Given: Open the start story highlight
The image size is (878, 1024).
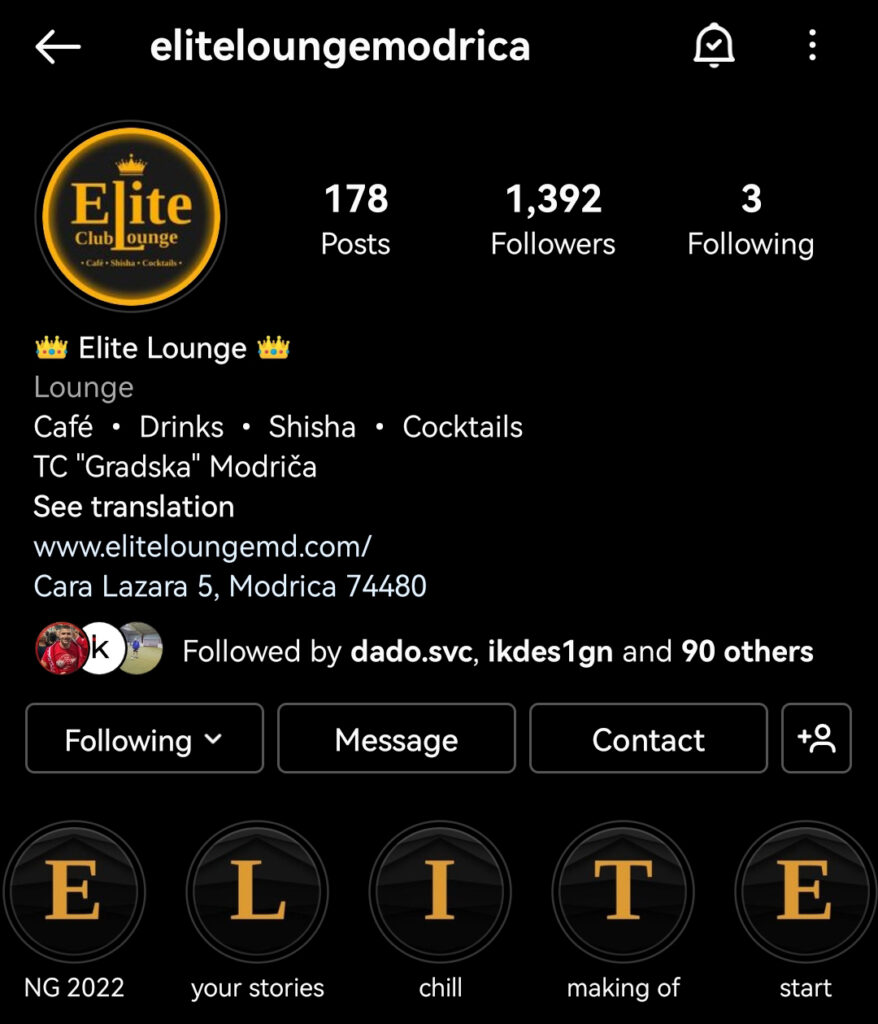Looking at the screenshot, I should [805, 892].
